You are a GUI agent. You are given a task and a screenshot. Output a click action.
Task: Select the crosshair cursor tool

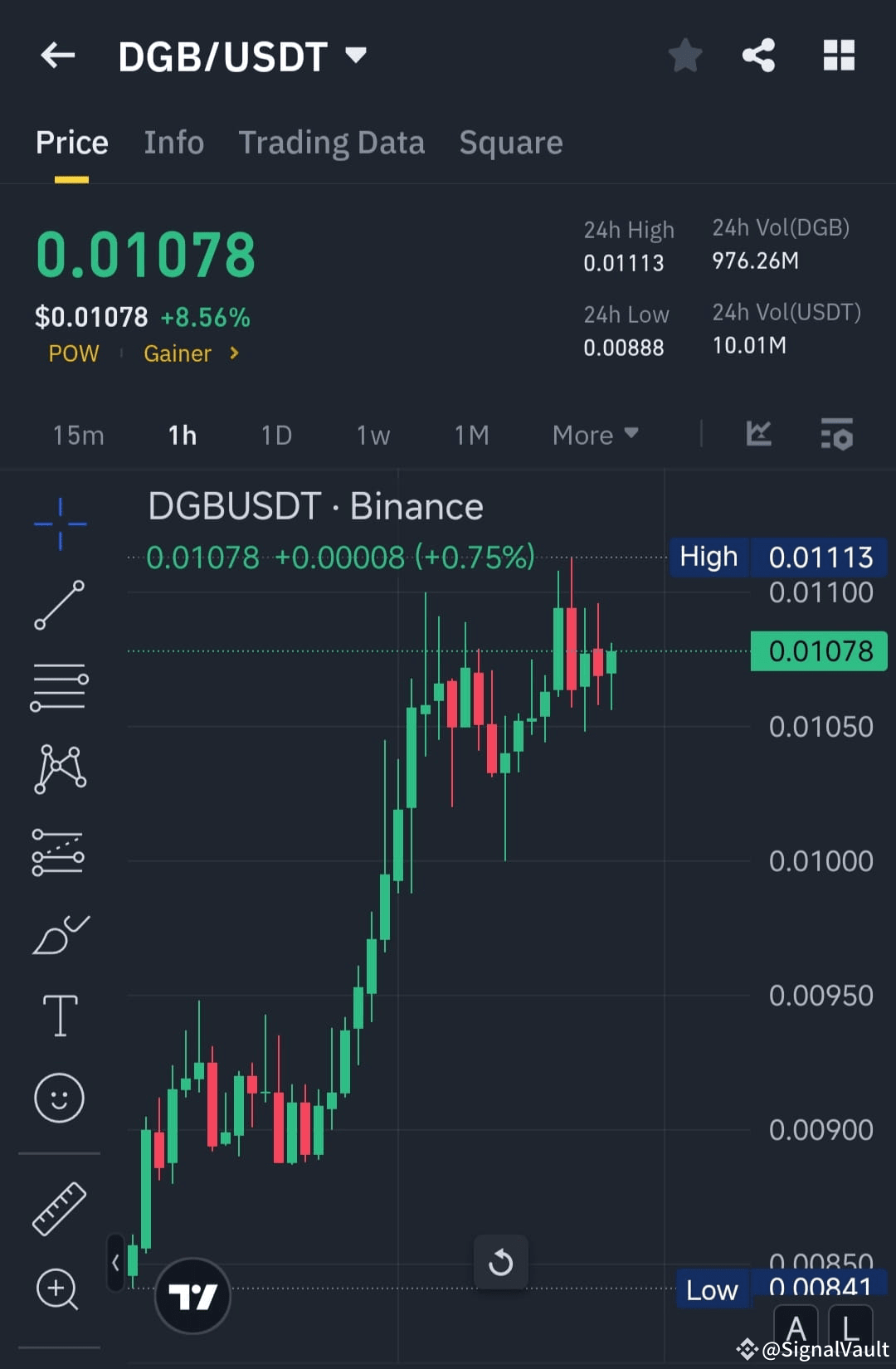pyautogui.click(x=60, y=523)
